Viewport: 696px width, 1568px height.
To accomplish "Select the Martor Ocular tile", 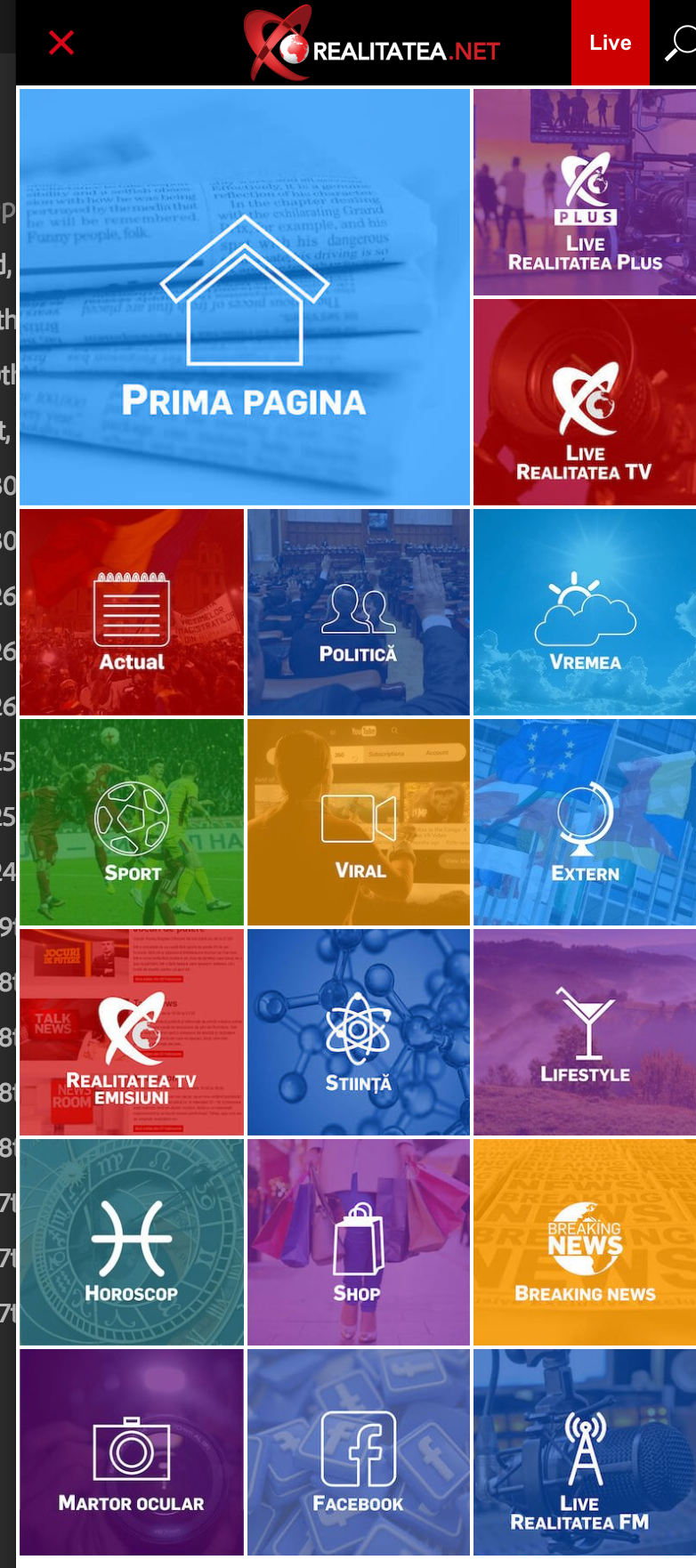I will point(132,1452).
